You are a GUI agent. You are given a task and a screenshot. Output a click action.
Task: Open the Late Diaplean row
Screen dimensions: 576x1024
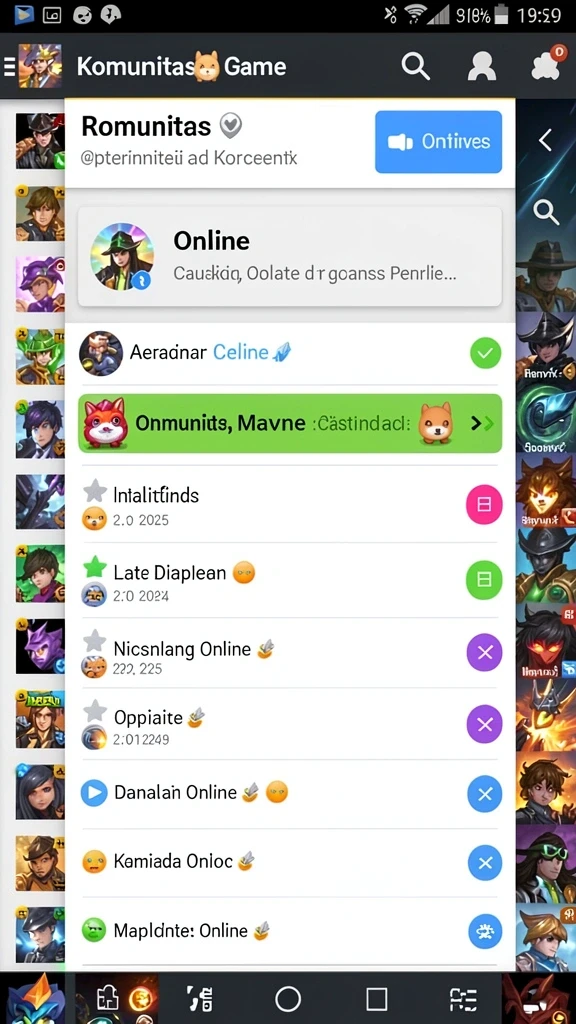click(x=290, y=580)
